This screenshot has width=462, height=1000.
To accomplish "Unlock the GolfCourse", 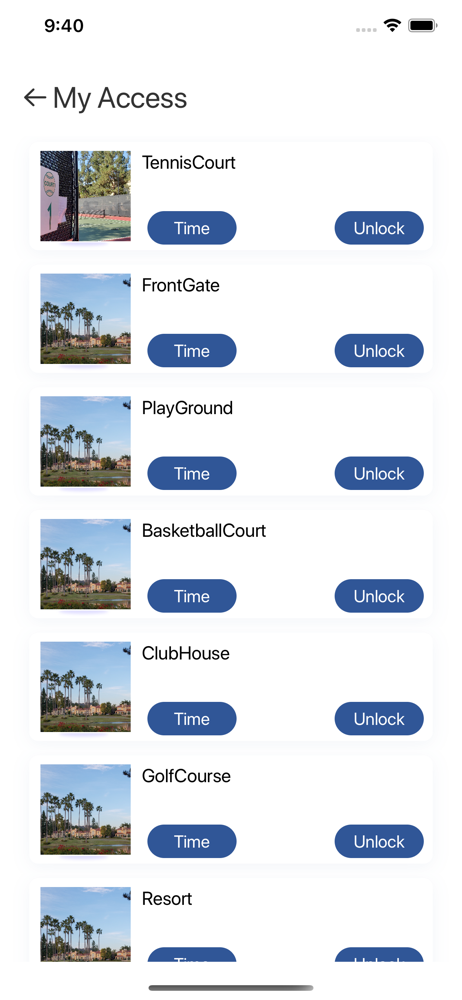I will [x=379, y=841].
